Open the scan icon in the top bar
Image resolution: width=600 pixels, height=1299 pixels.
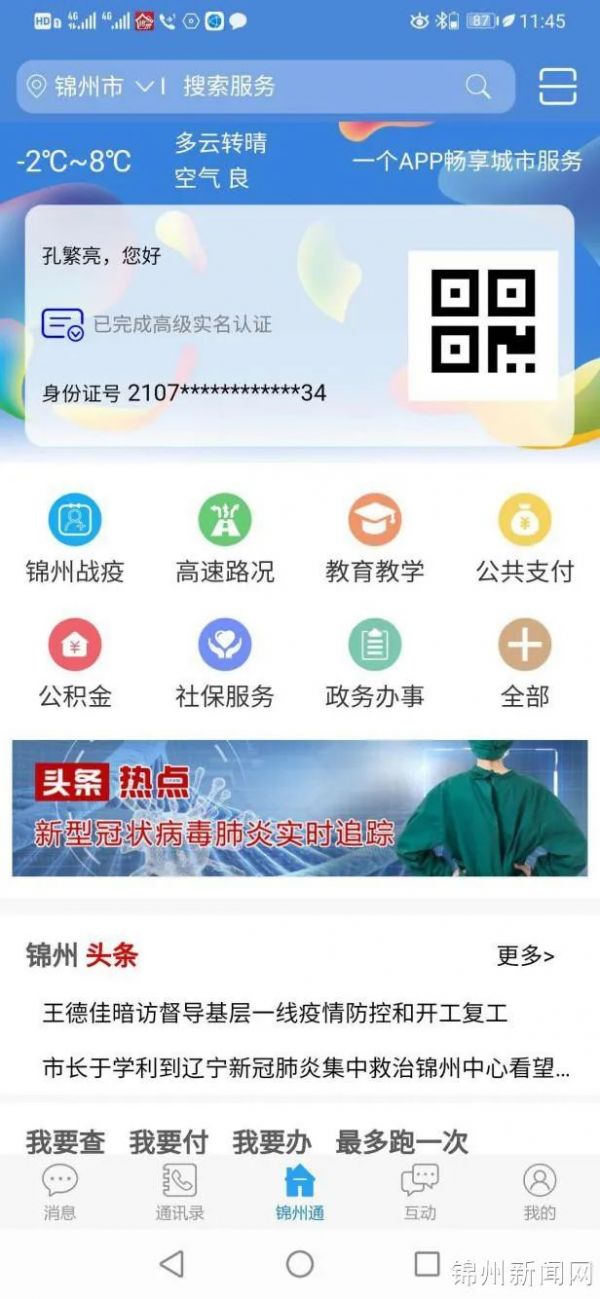coord(557,87)
